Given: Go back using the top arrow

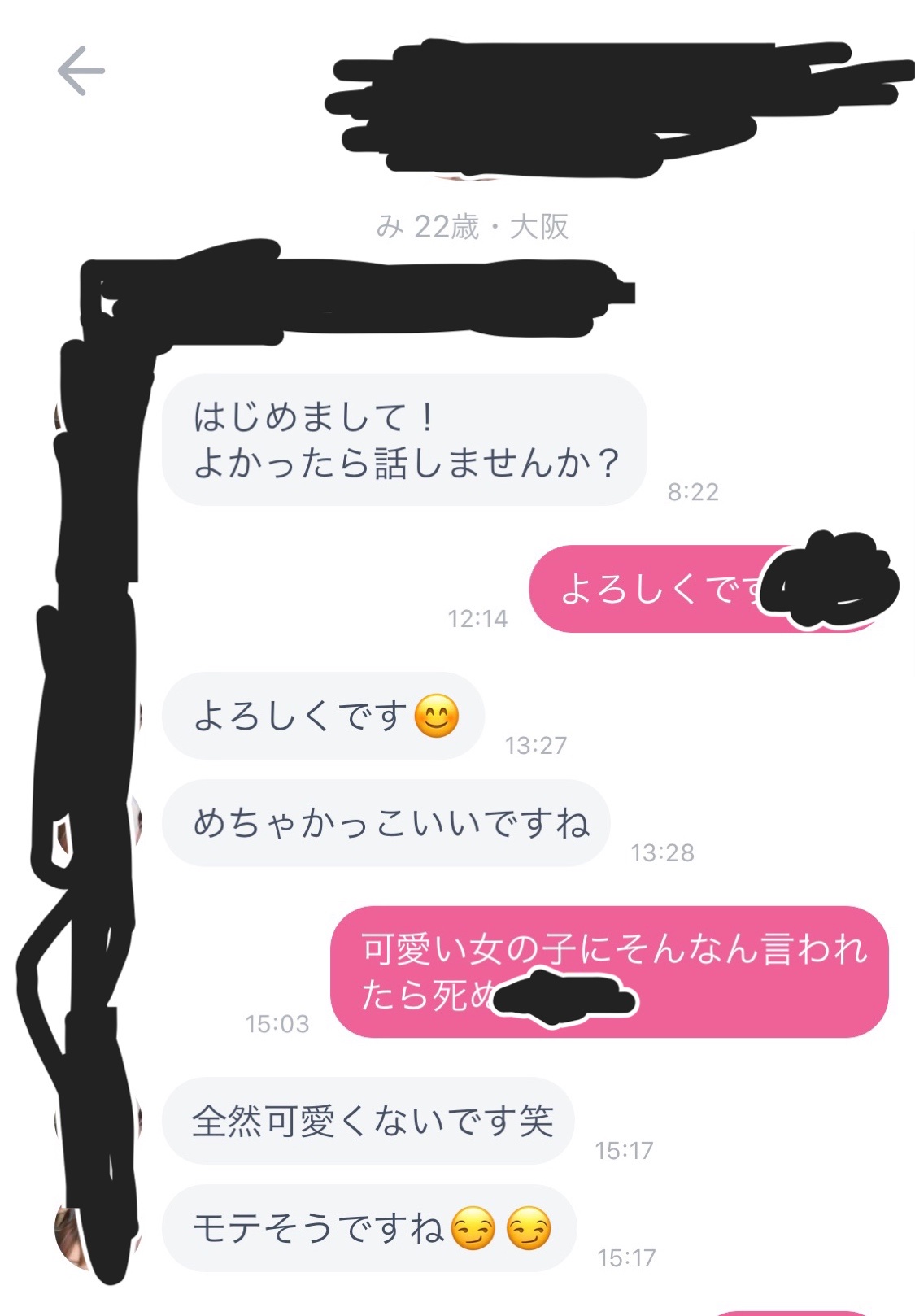Looking at the screenshot, I should pyautogui.click(x=81, y=72).
